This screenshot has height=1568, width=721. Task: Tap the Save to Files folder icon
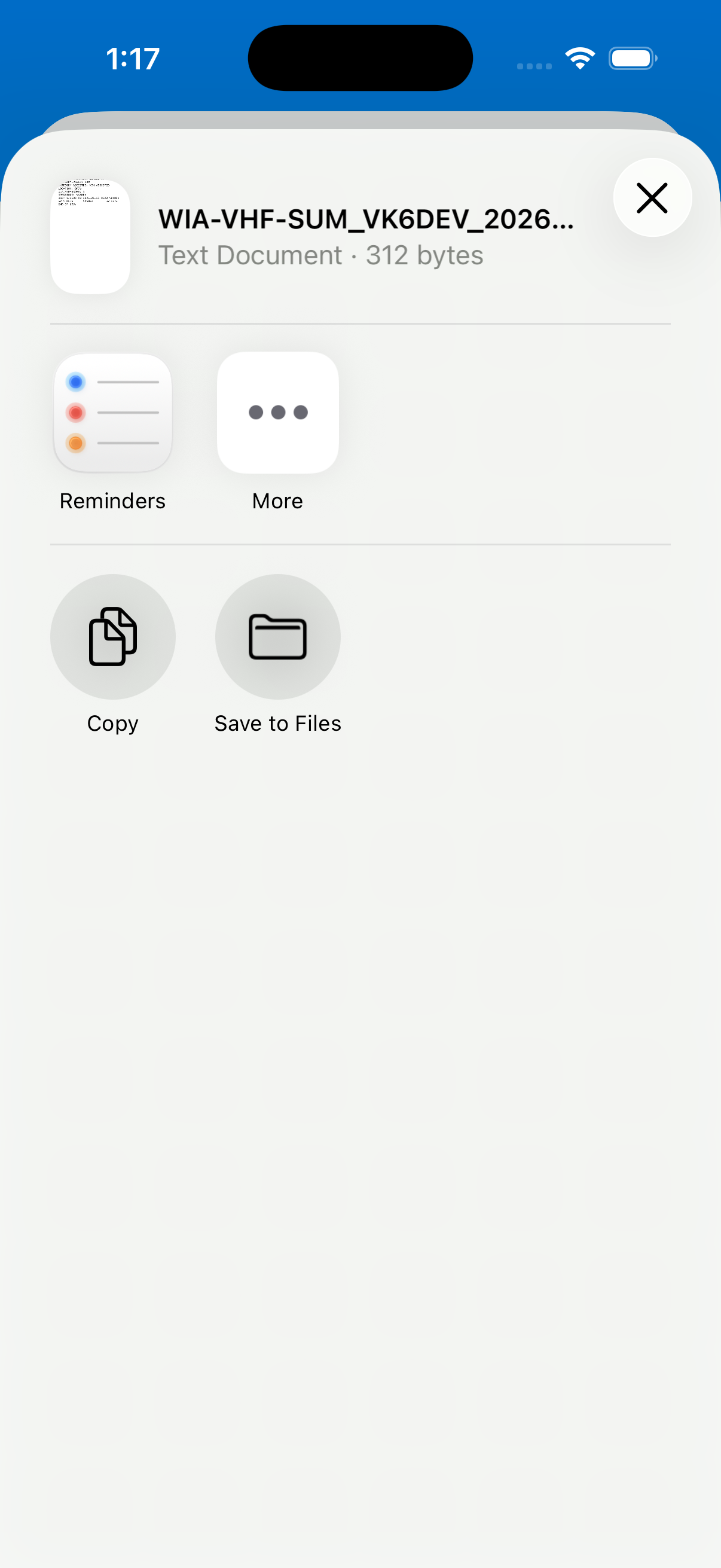click(277, 636)
